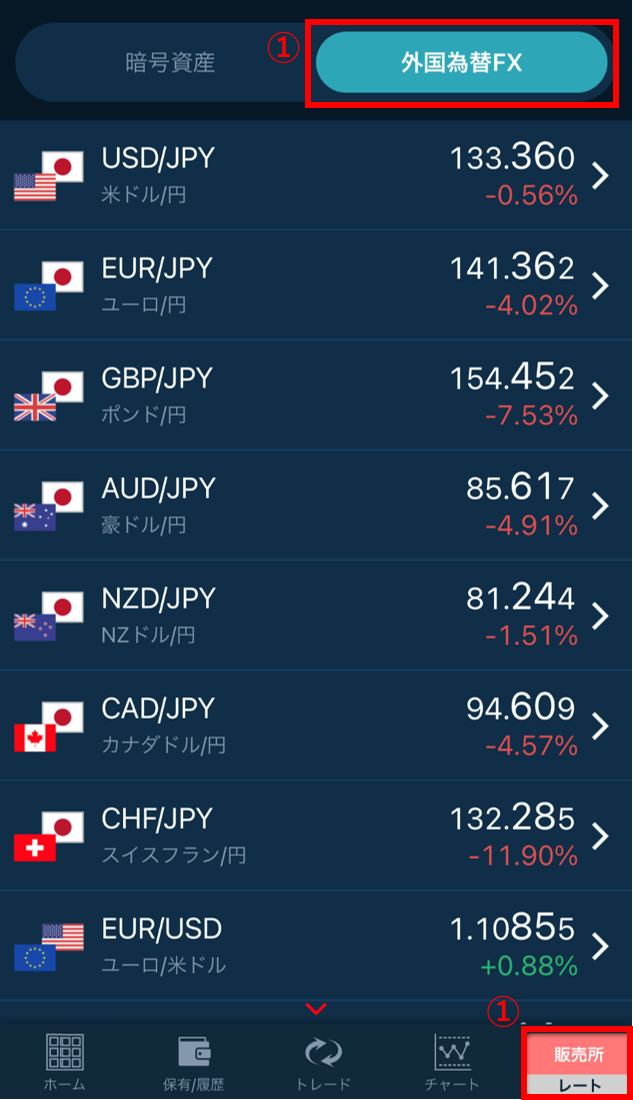This screenshot has height=1100, width=633.
Task: Open the CAD/JPY rate row
Action: click(316, 726)
